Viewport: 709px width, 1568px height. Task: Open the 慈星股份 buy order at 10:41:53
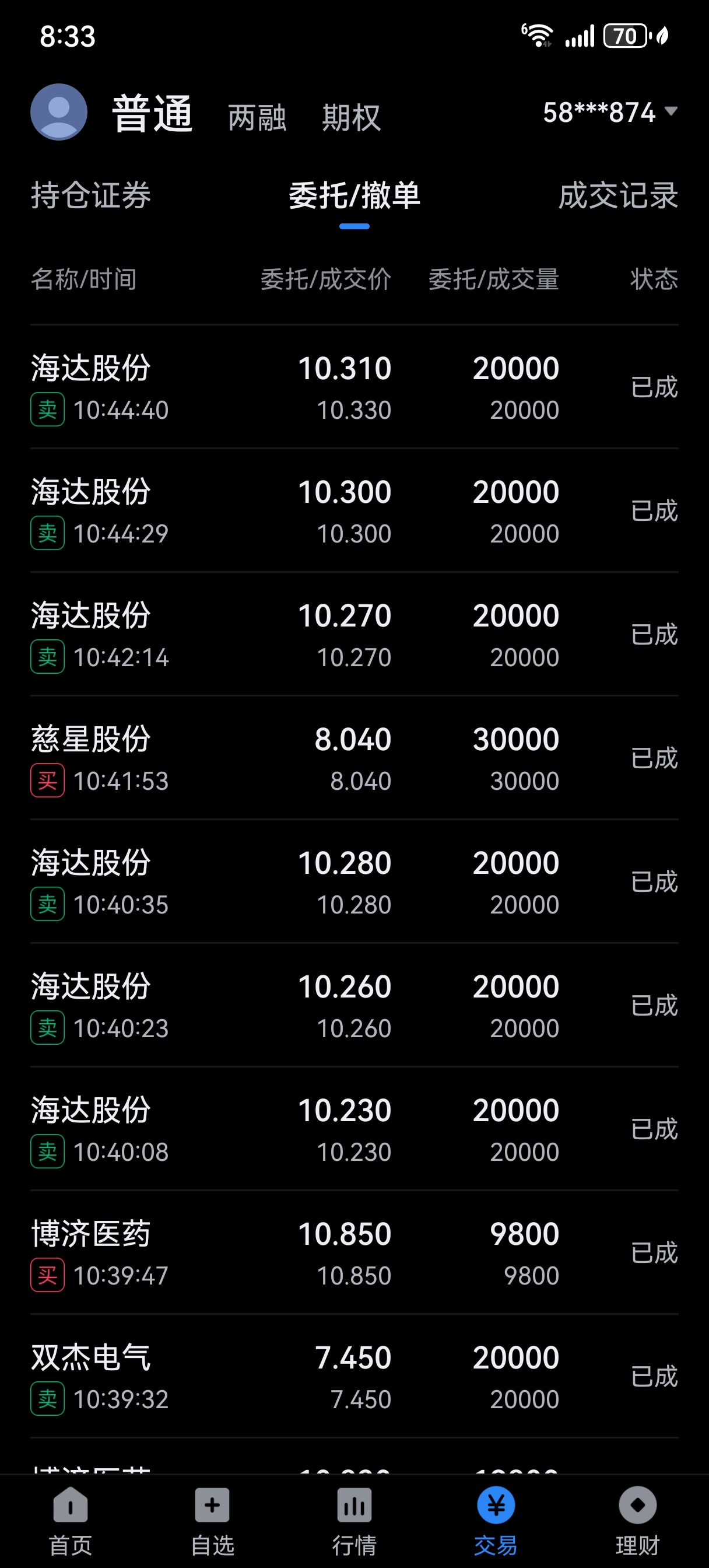[x=354, y=758]
